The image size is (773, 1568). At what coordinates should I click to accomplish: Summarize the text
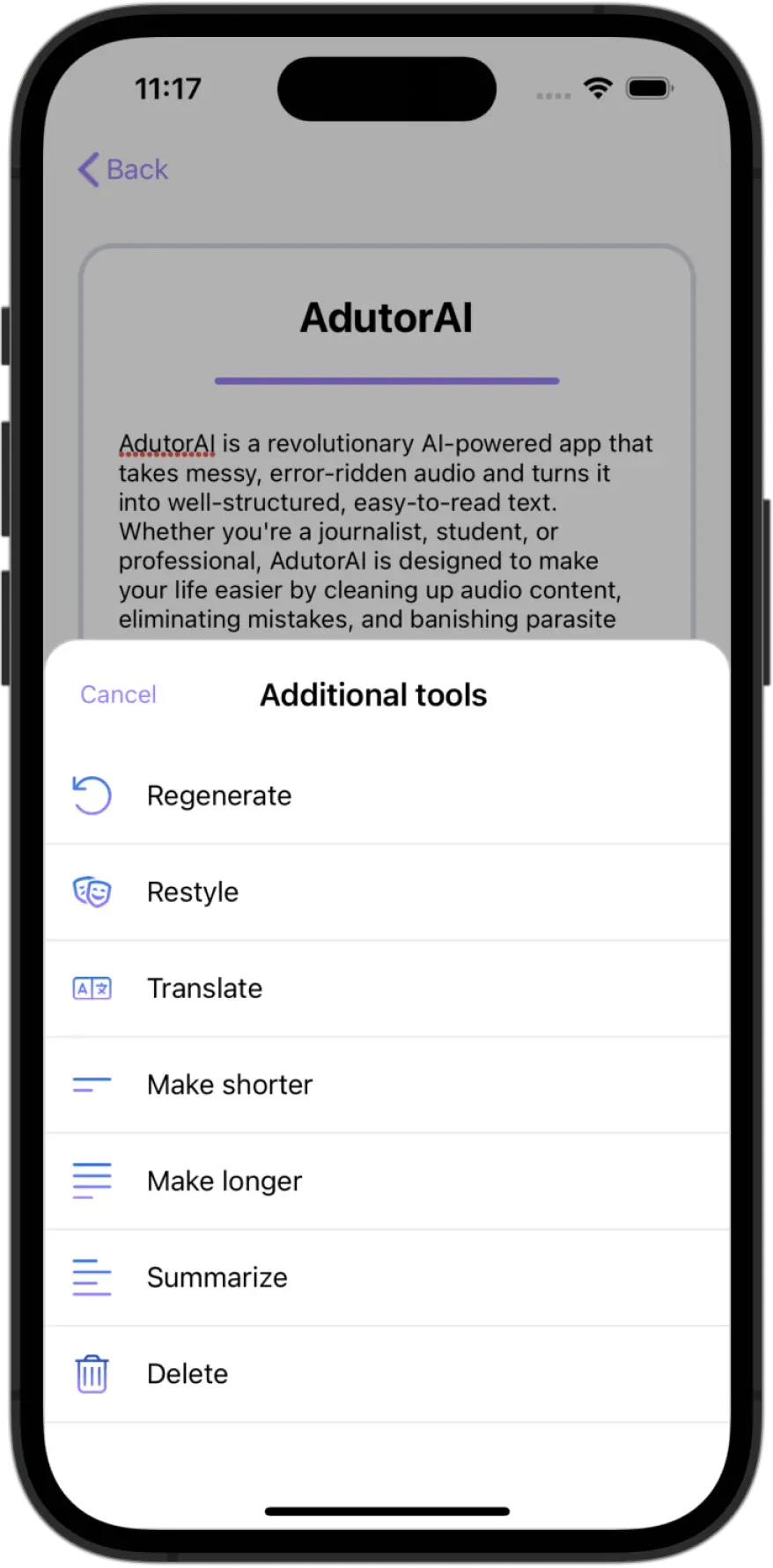(x=217, y=1277)
